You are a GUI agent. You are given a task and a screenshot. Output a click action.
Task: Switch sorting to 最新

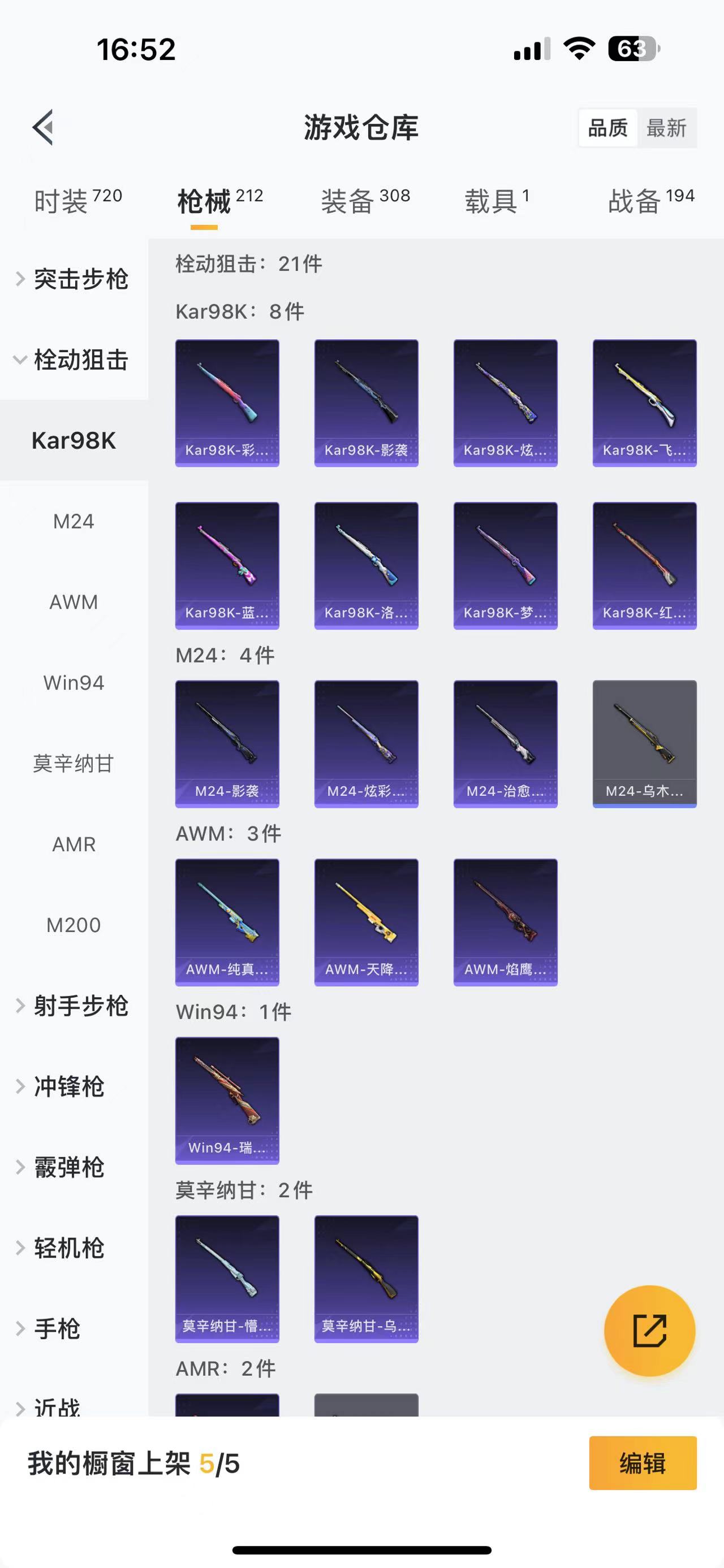(668, 128)
